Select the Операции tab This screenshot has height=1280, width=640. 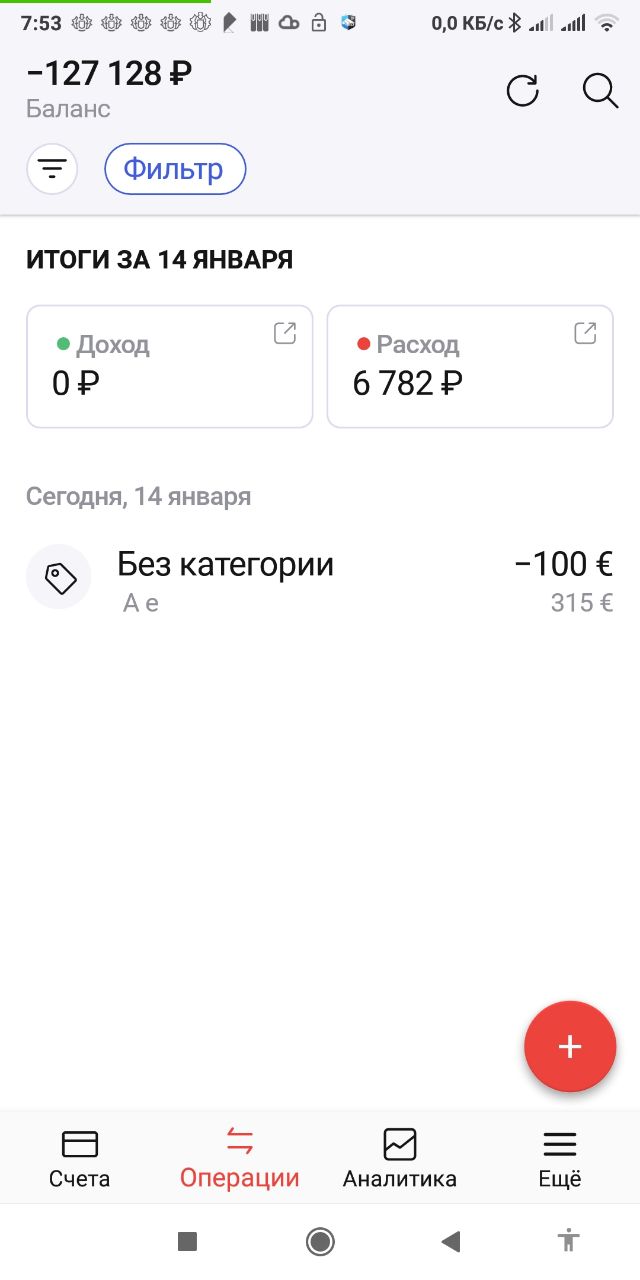coord(240,1158)
